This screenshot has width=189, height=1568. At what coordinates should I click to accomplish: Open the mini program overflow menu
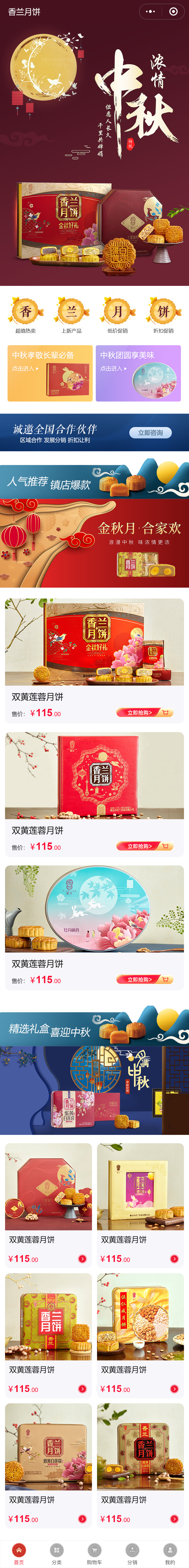click(x=151, y=12)
